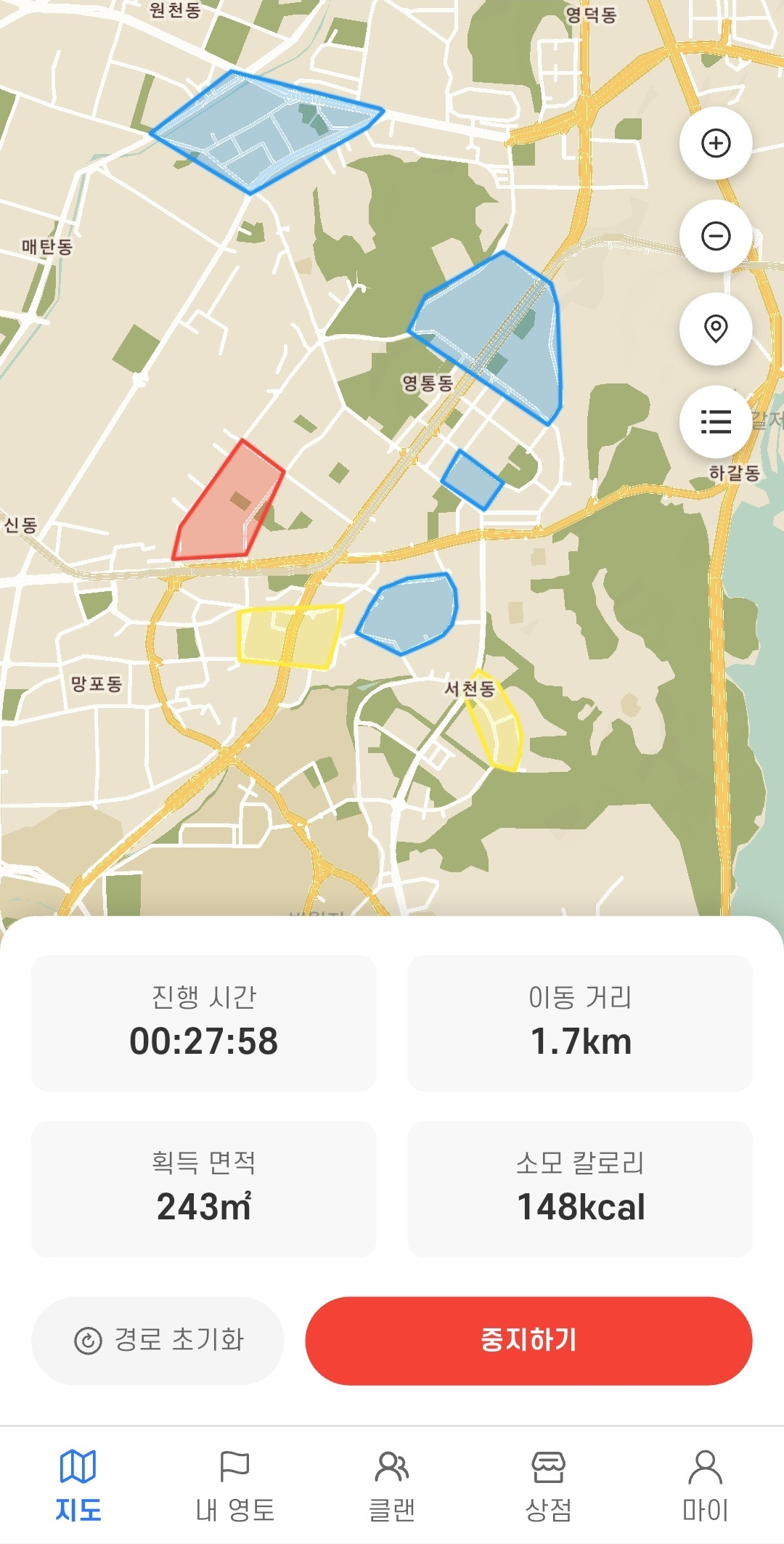The height and width of the screenshot is (1544, 784).
Task: Stop tracking with 중지하기 button
Action: (528, 1340)
